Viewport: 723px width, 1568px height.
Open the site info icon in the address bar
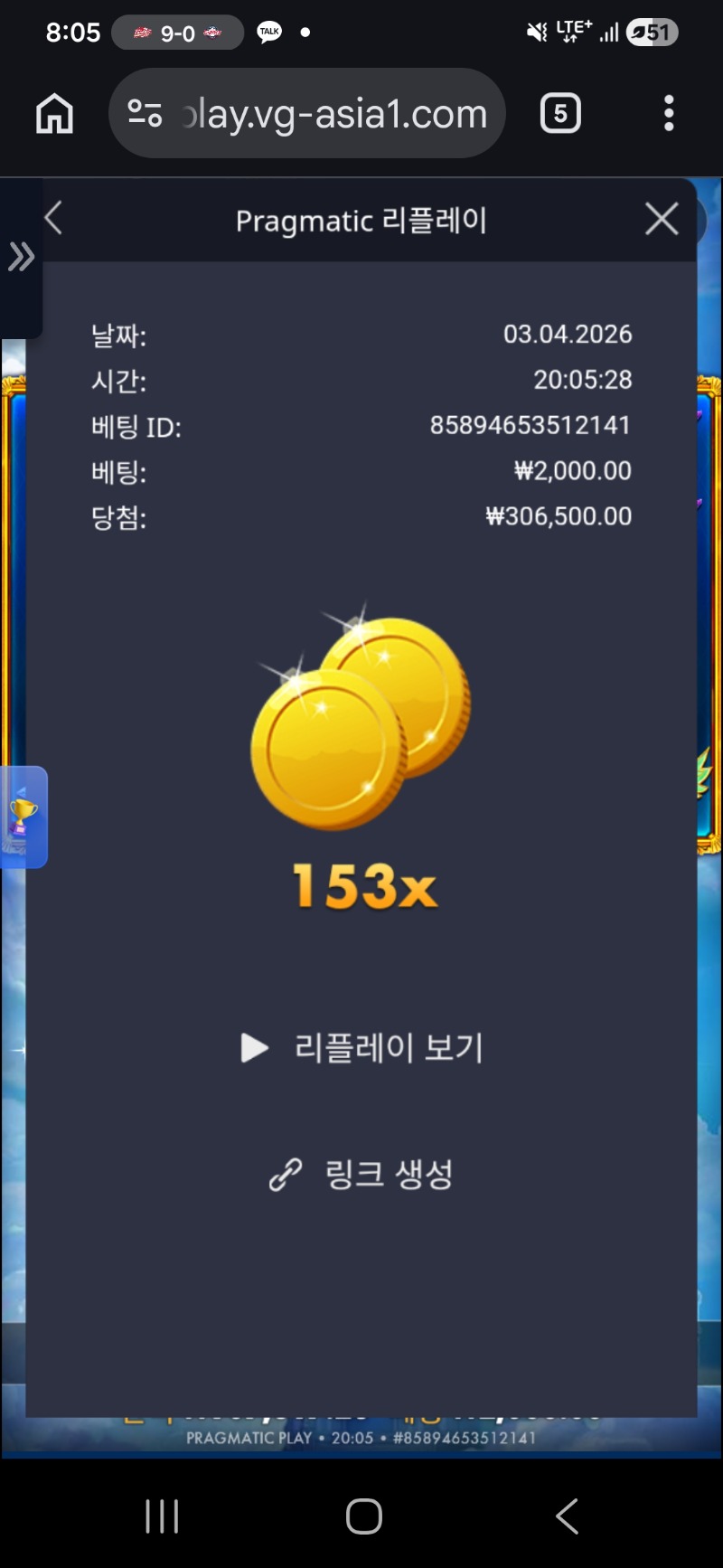[145, 114]
